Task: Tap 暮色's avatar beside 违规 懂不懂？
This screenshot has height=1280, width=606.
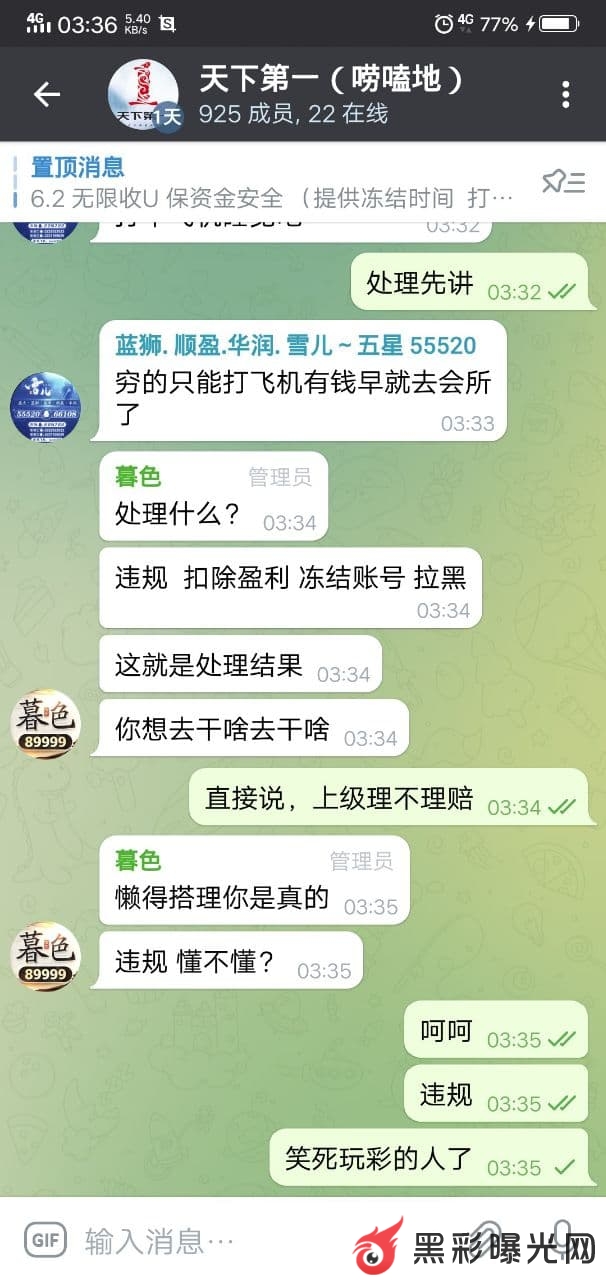Action: [x=45, y=956]
